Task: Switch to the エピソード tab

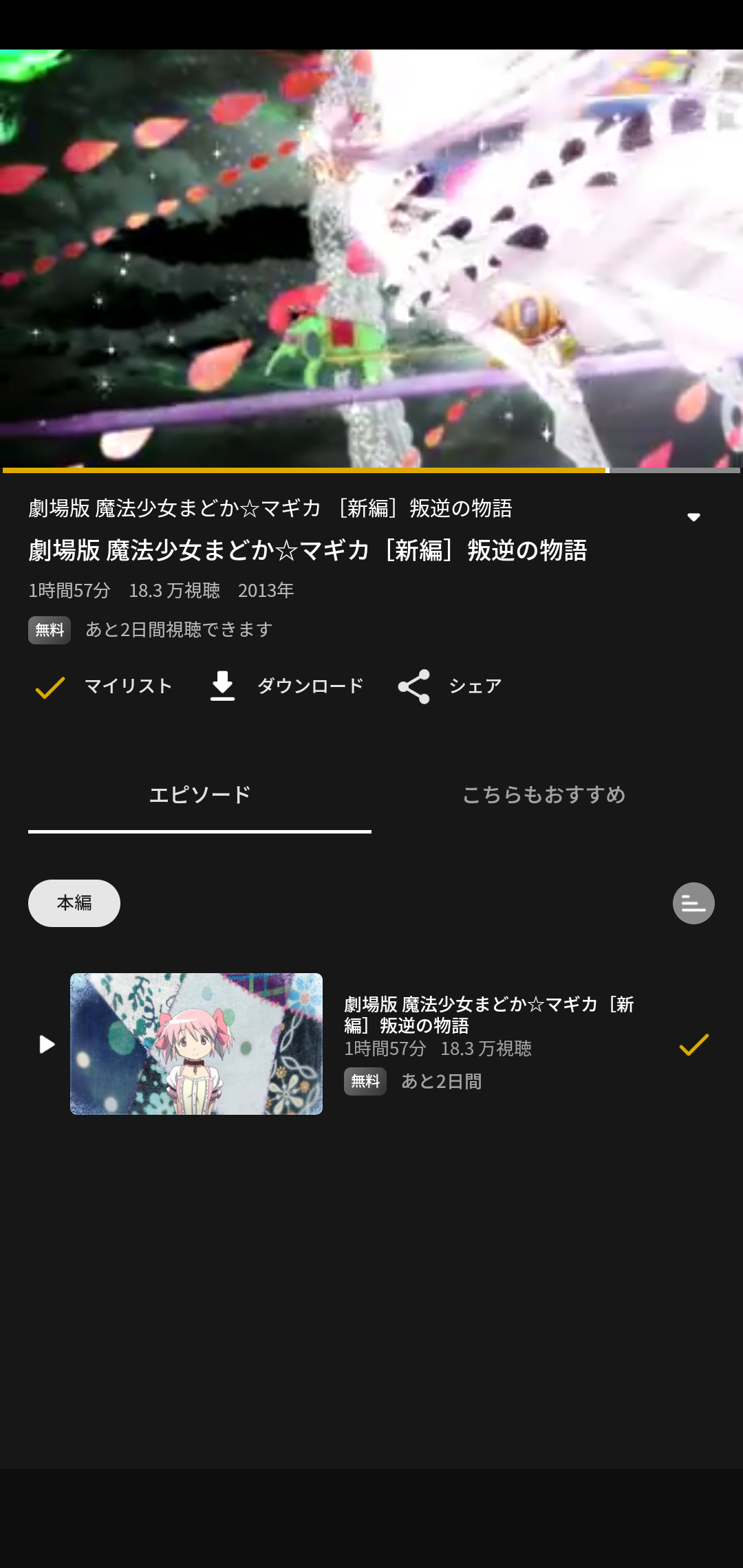Action: click(200, 795)
